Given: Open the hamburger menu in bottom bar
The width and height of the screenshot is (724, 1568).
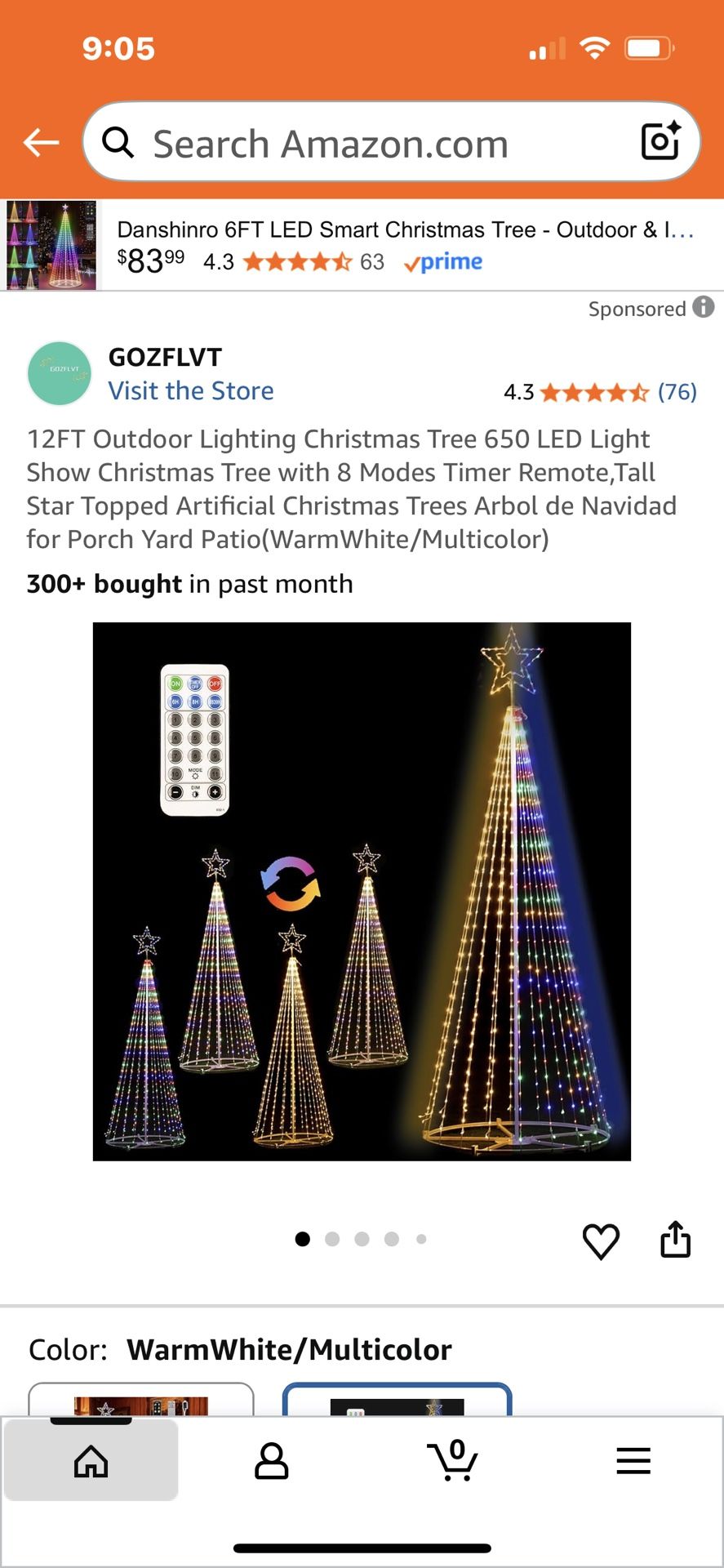Looking at the screenshot, I should click(x=633, y=1461).
